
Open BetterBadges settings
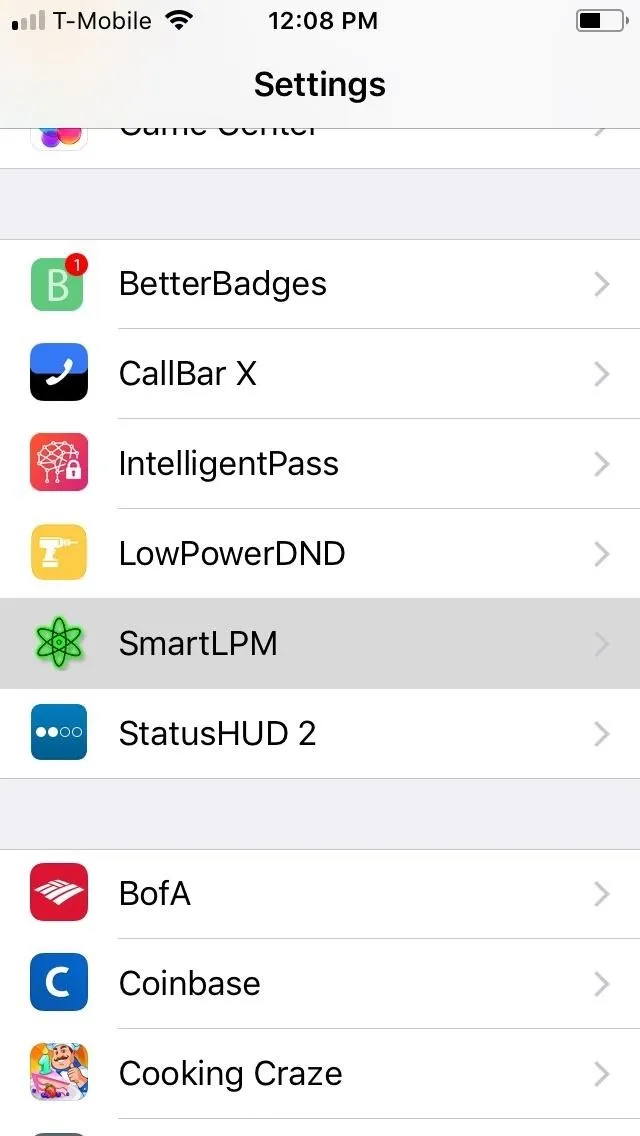tap(320, 284)
